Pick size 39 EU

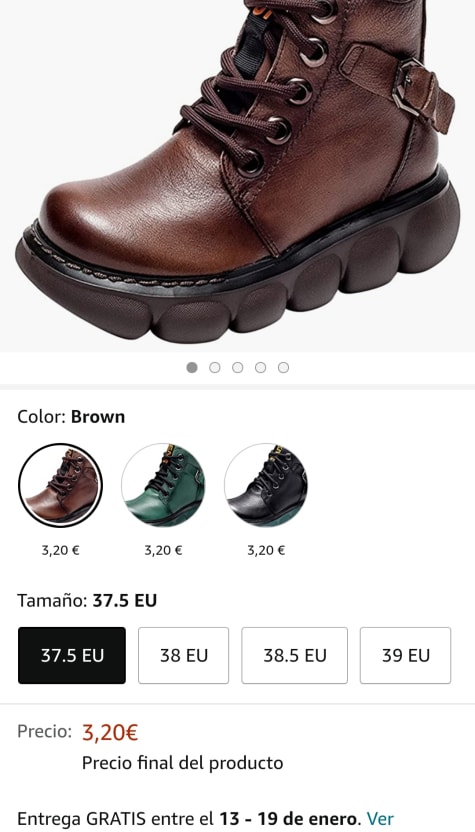coord(405,655)
